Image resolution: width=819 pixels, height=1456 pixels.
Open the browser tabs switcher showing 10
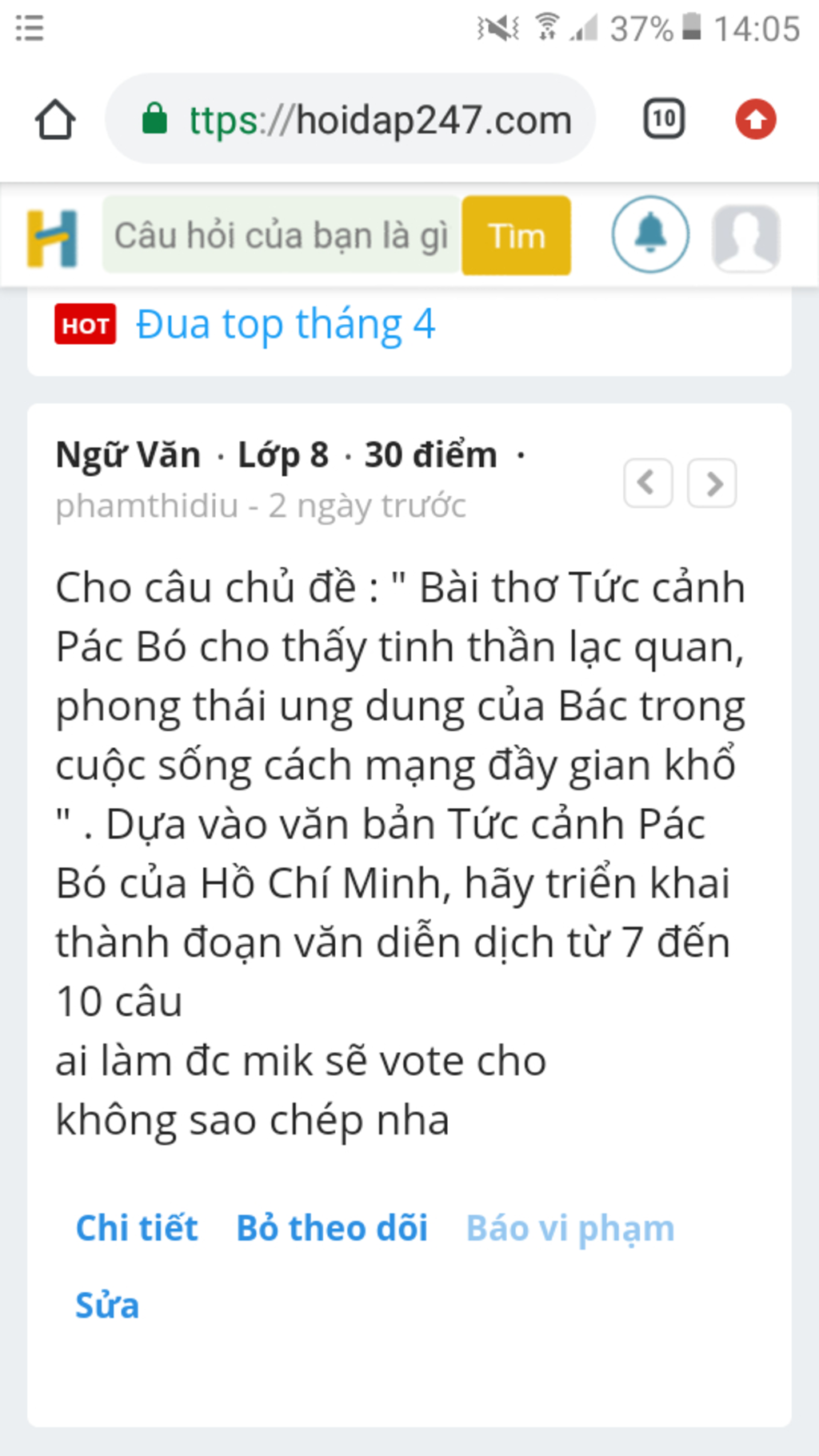(664, 120)
